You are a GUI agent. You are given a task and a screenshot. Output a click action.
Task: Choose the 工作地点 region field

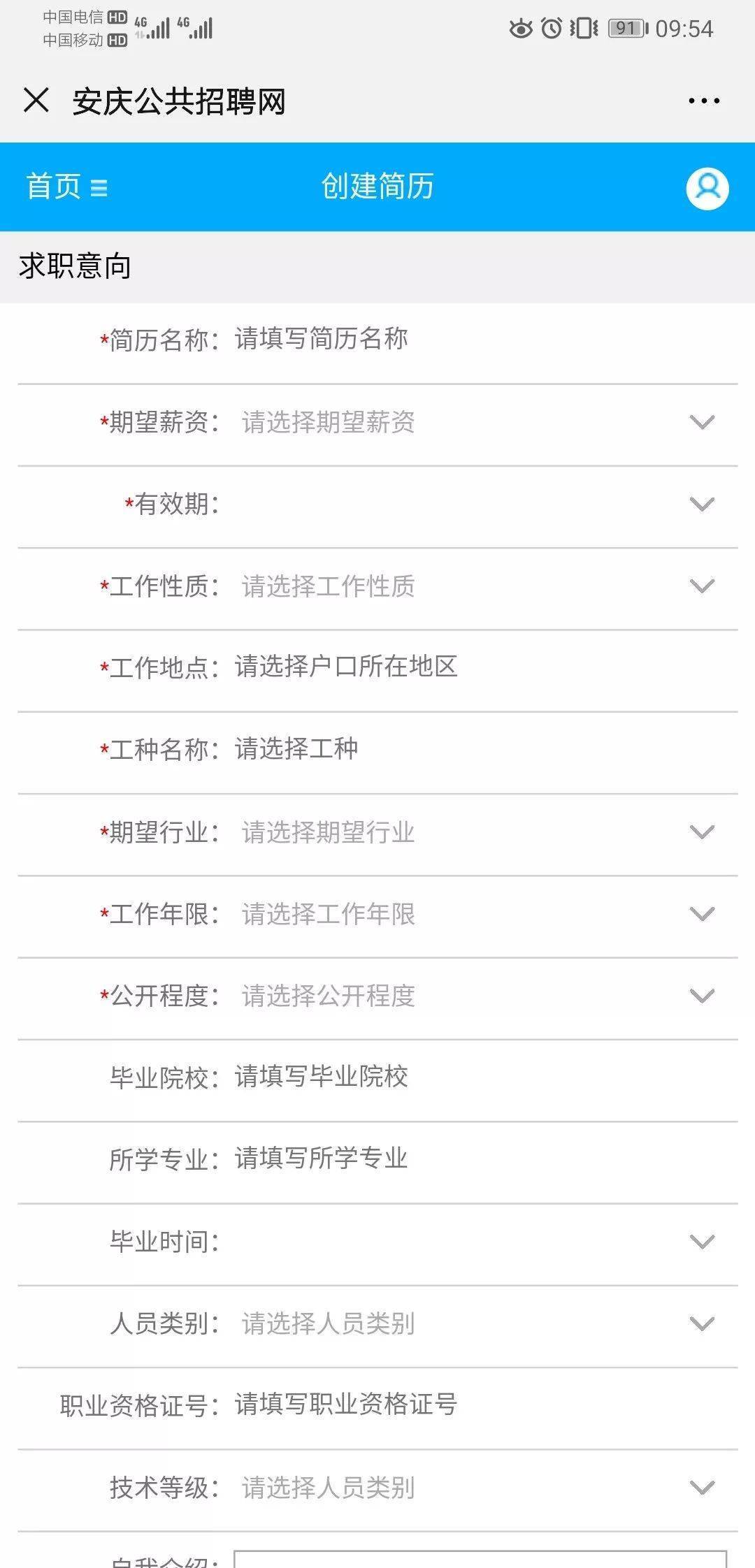475,667
